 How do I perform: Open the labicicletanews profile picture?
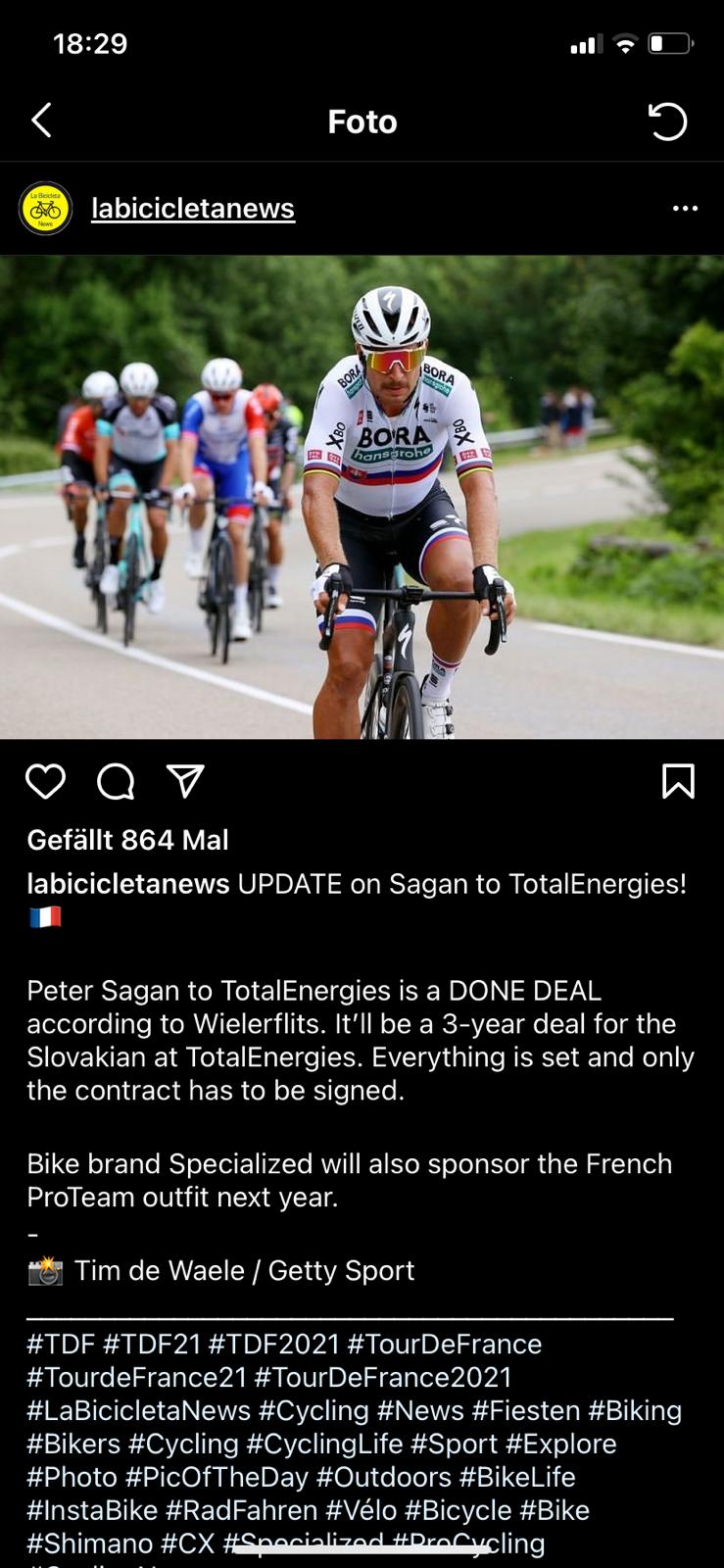45,208
